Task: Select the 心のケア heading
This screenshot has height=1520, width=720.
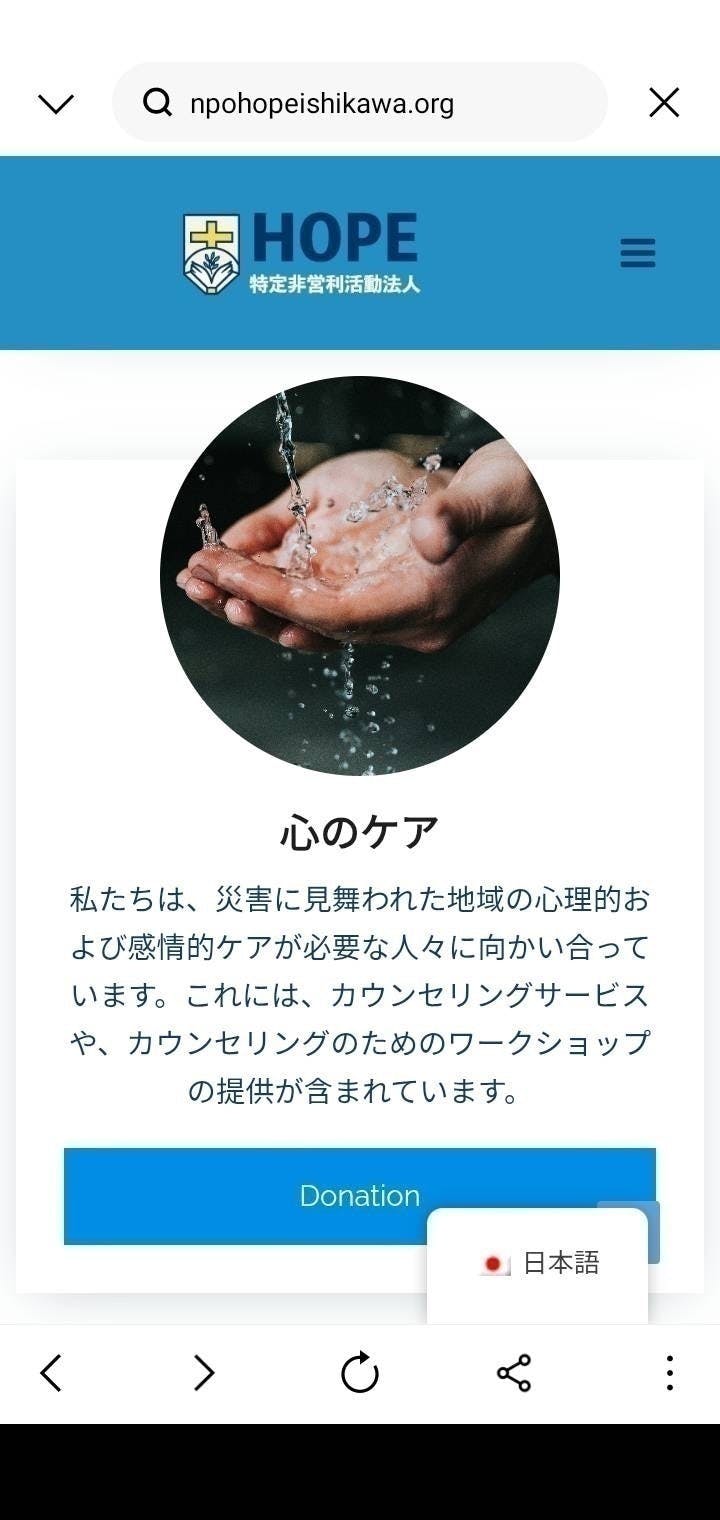Action: click(359, 826)
